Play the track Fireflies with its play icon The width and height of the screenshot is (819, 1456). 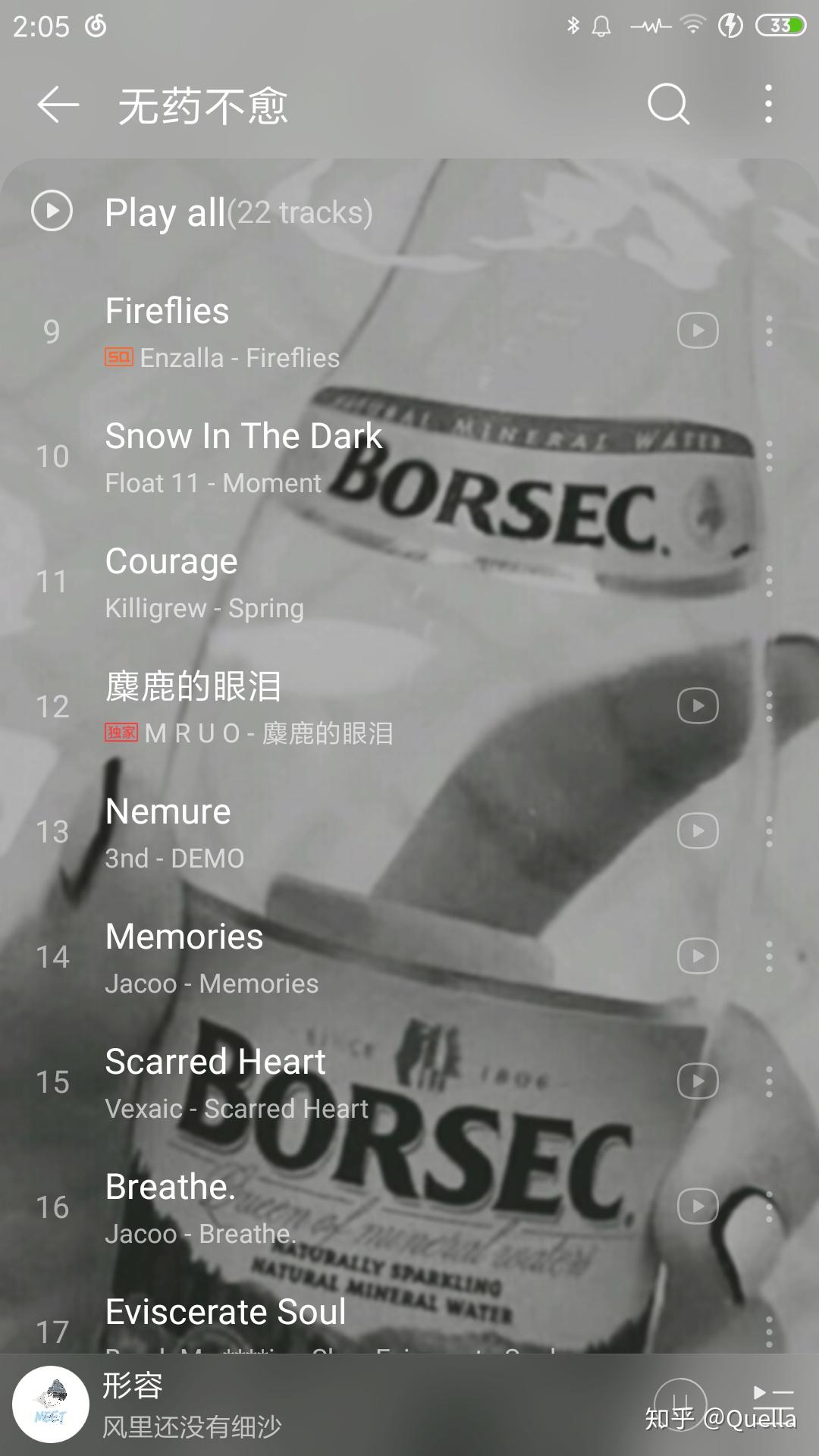[697, 330]
